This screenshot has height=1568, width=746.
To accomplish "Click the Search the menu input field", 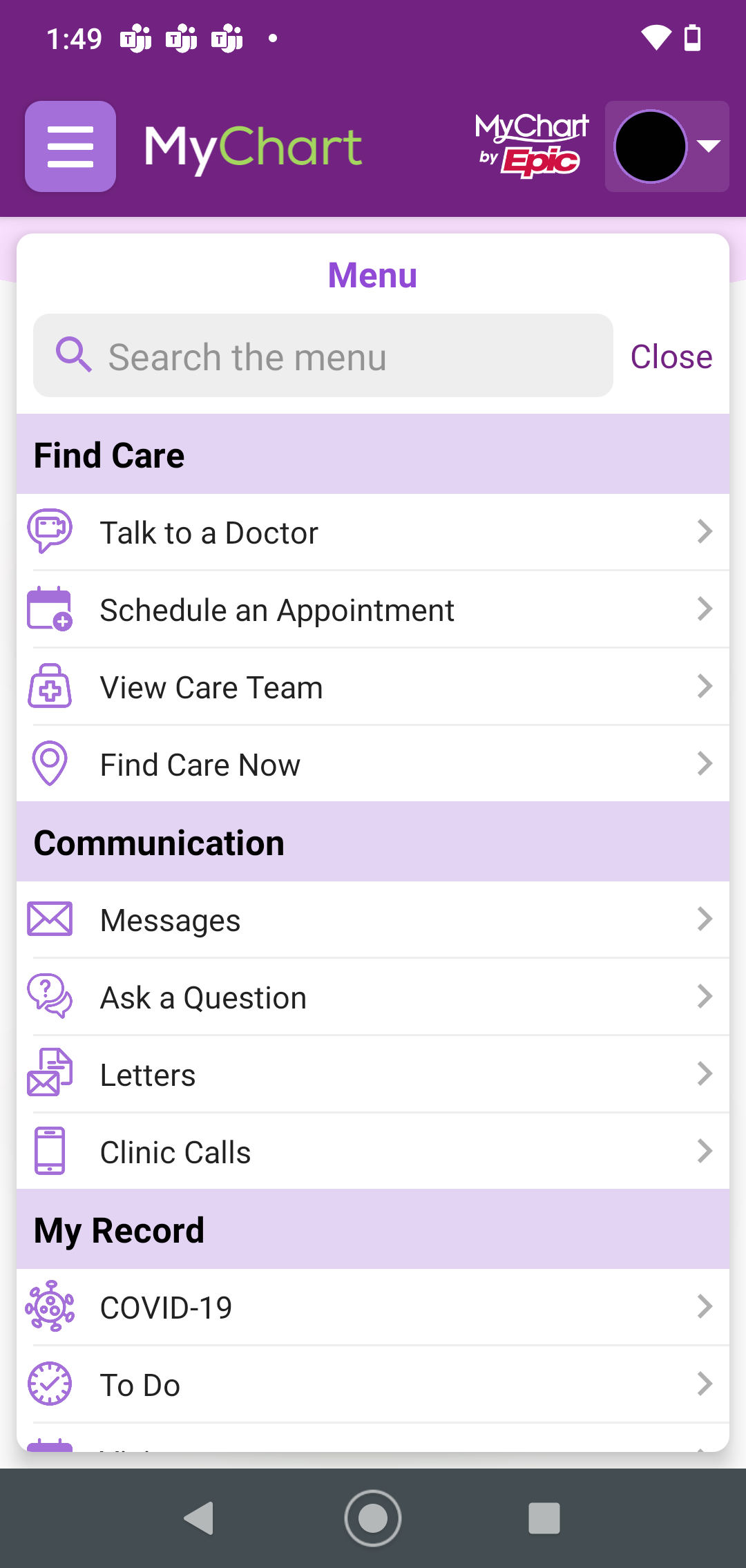I will point(322,356).
